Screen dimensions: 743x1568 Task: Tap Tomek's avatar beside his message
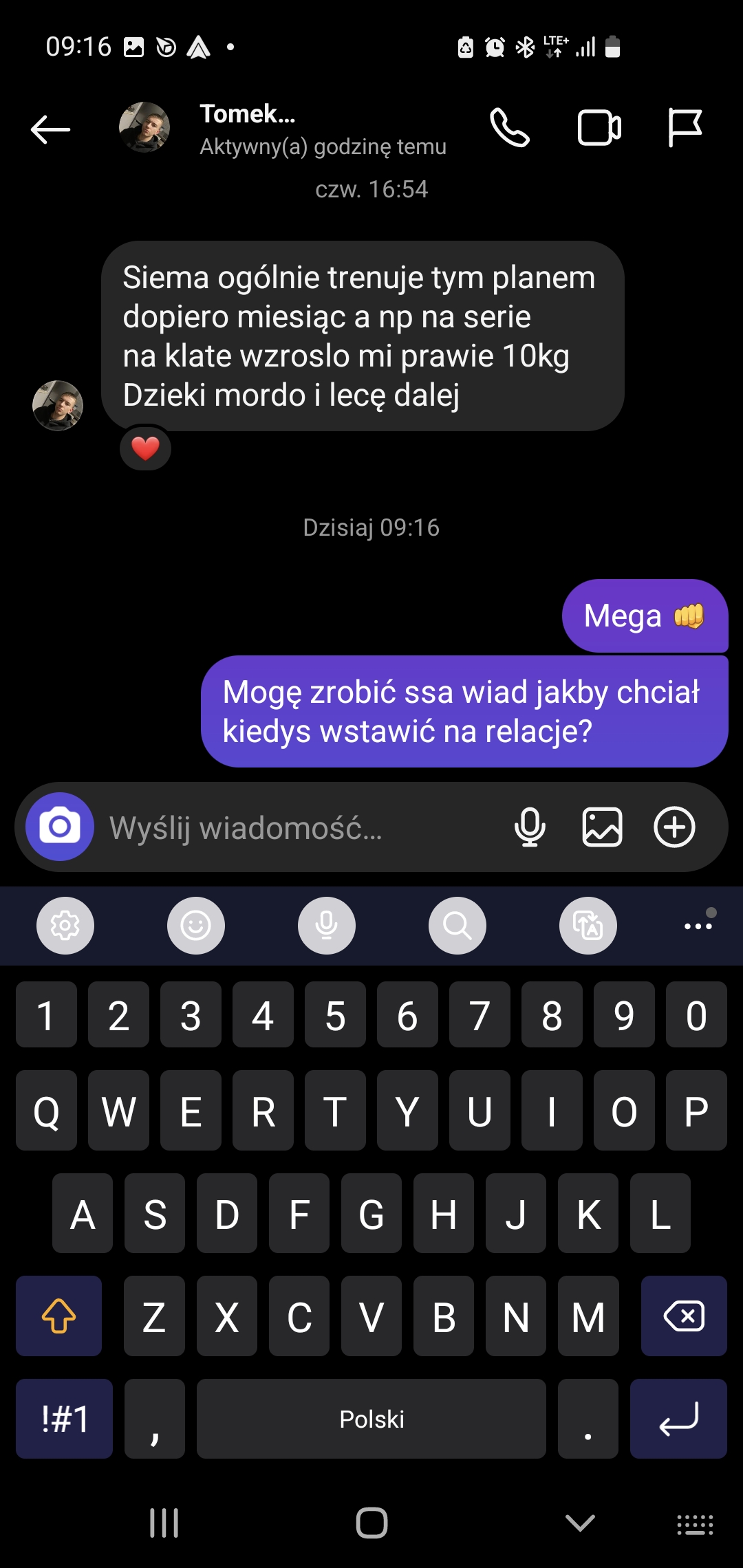[x=58, y=406]
